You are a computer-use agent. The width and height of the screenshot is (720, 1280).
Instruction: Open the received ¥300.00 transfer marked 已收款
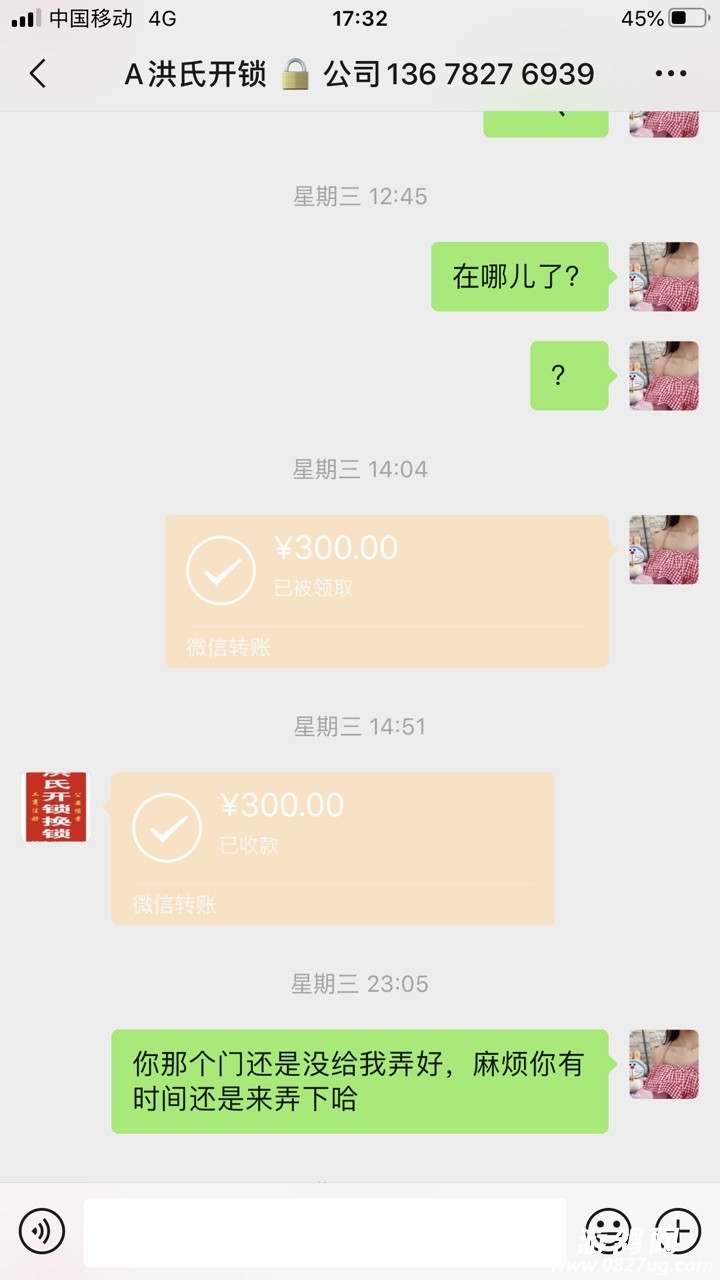coord(332,847)
